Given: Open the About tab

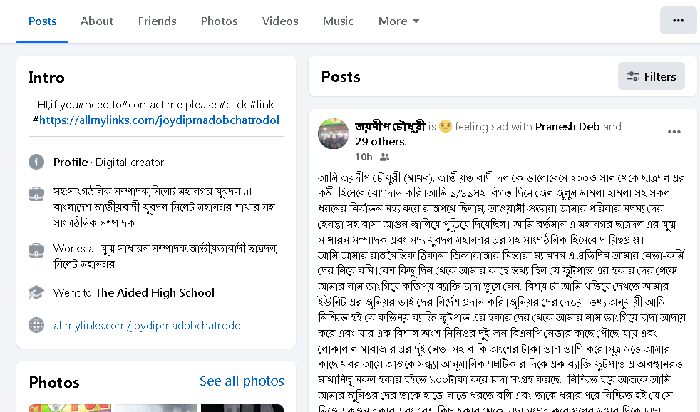Looking at the screenshot, I should (97, 21).
